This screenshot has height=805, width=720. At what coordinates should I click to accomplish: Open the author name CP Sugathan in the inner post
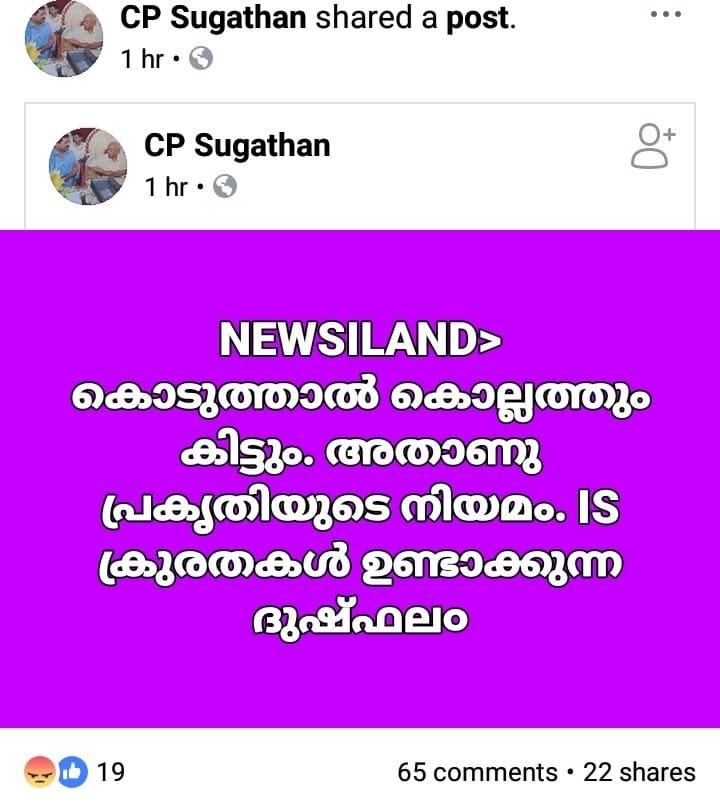coord(237,146)
